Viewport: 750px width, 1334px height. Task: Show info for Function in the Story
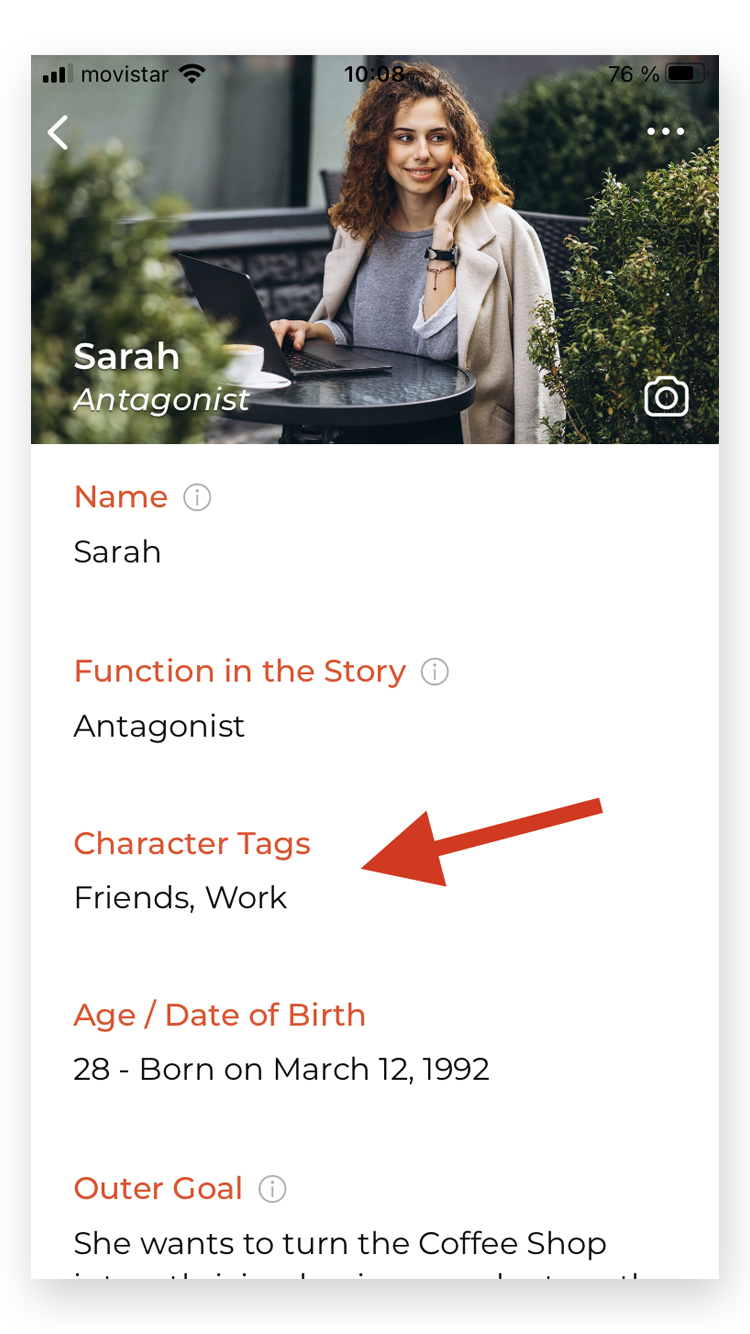click(434, 671)
